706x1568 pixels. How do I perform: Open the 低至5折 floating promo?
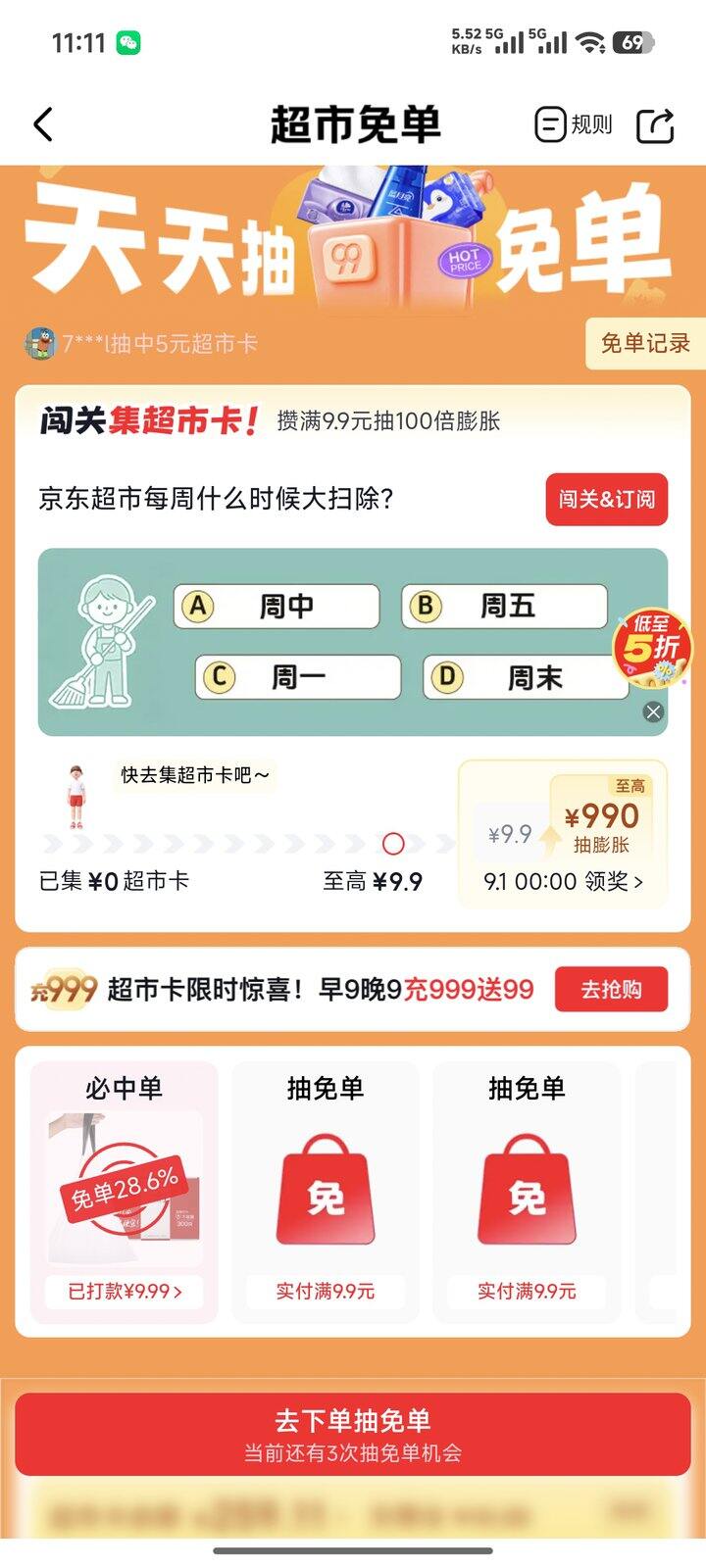[652, 647]
